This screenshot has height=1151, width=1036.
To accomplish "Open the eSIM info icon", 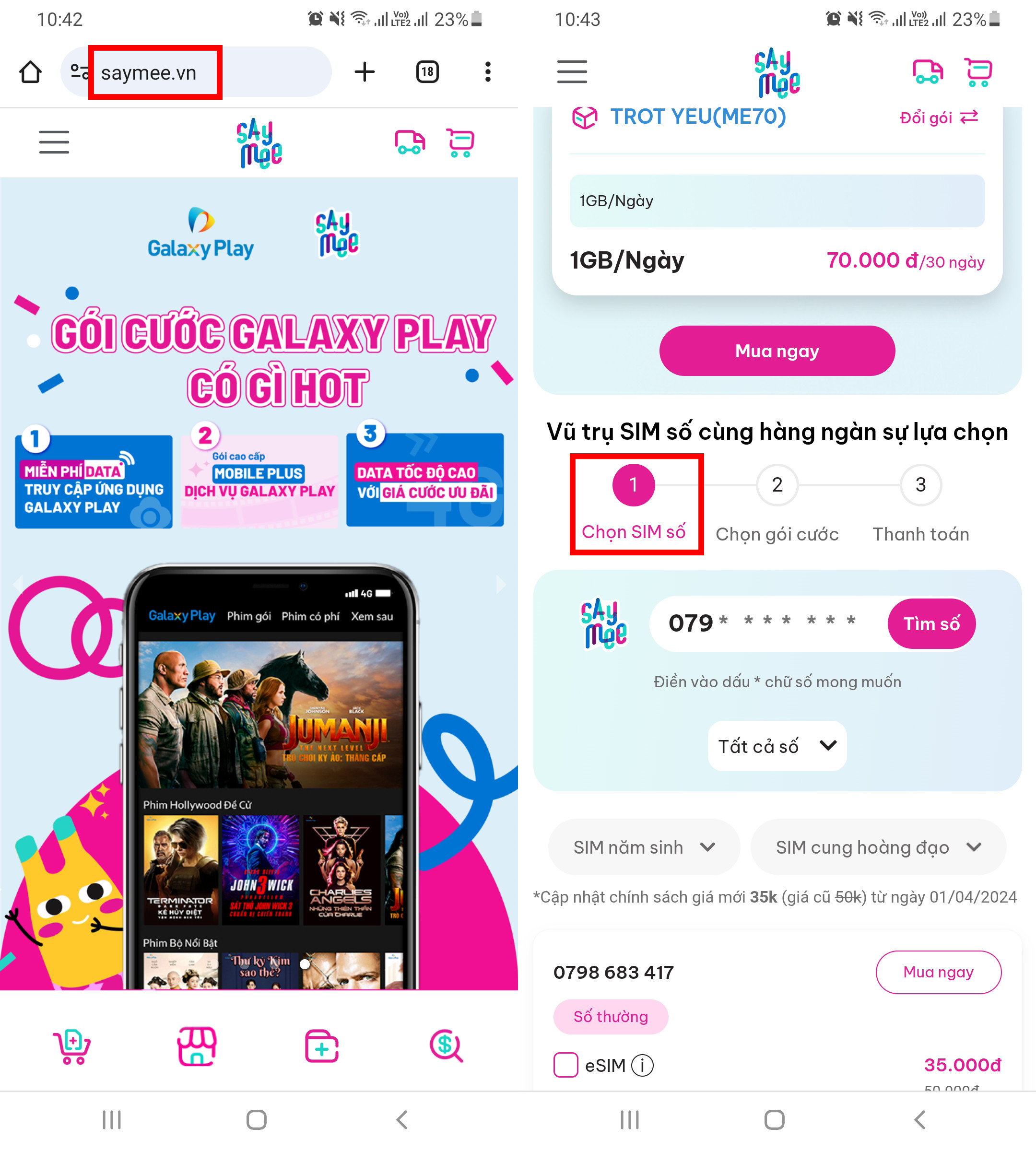I will [642, 1065].
